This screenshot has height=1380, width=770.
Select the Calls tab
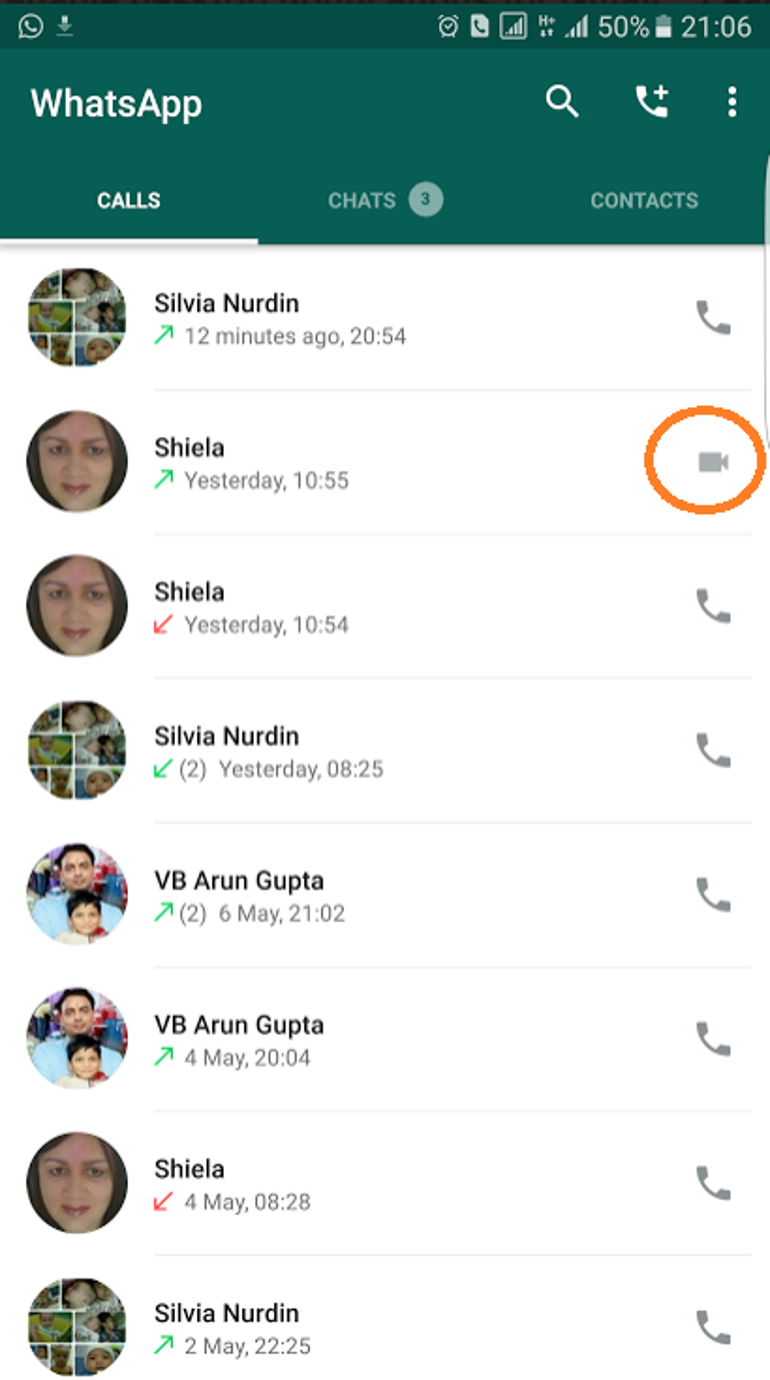click(128, 200)
